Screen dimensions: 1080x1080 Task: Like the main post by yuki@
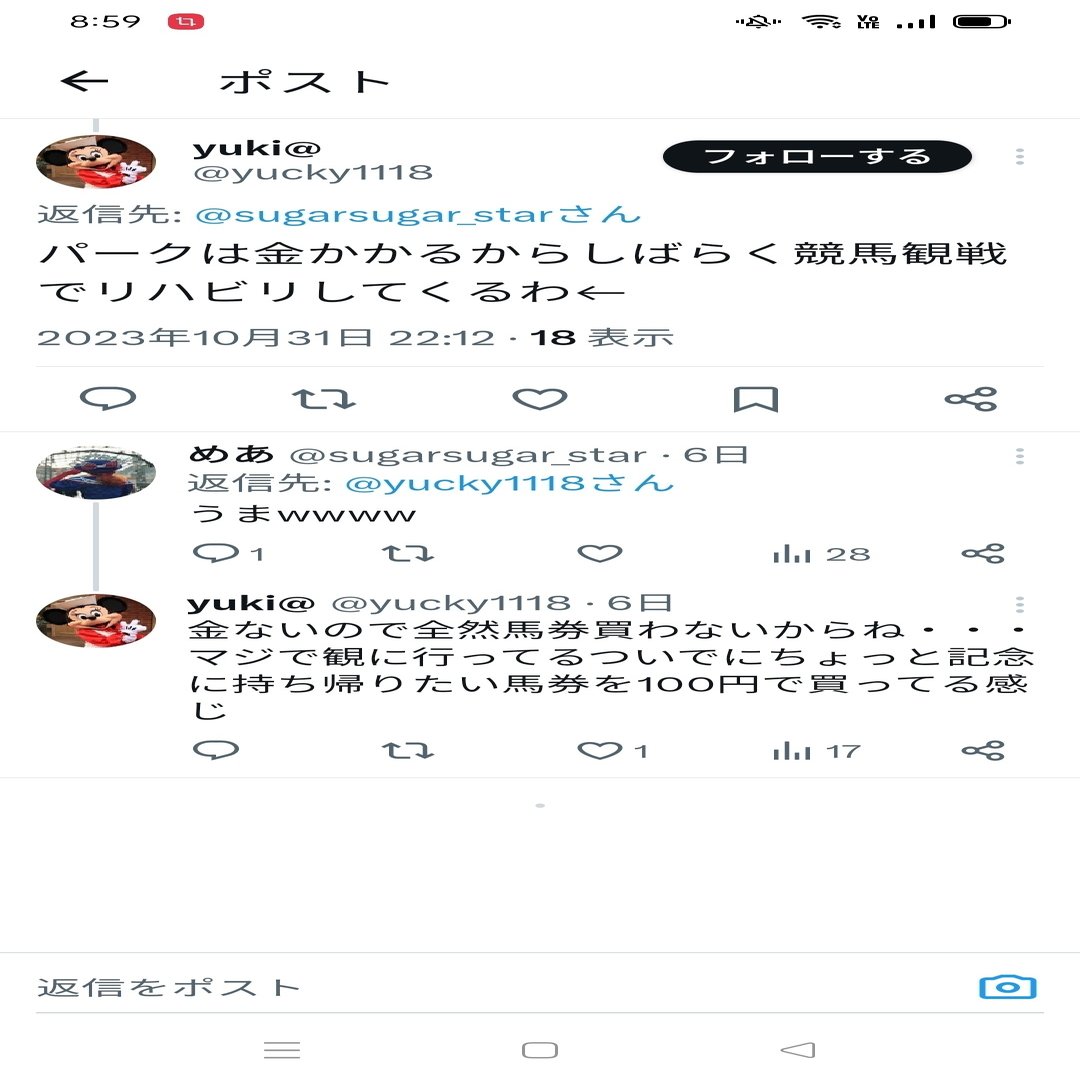click(x=540, y=399)
